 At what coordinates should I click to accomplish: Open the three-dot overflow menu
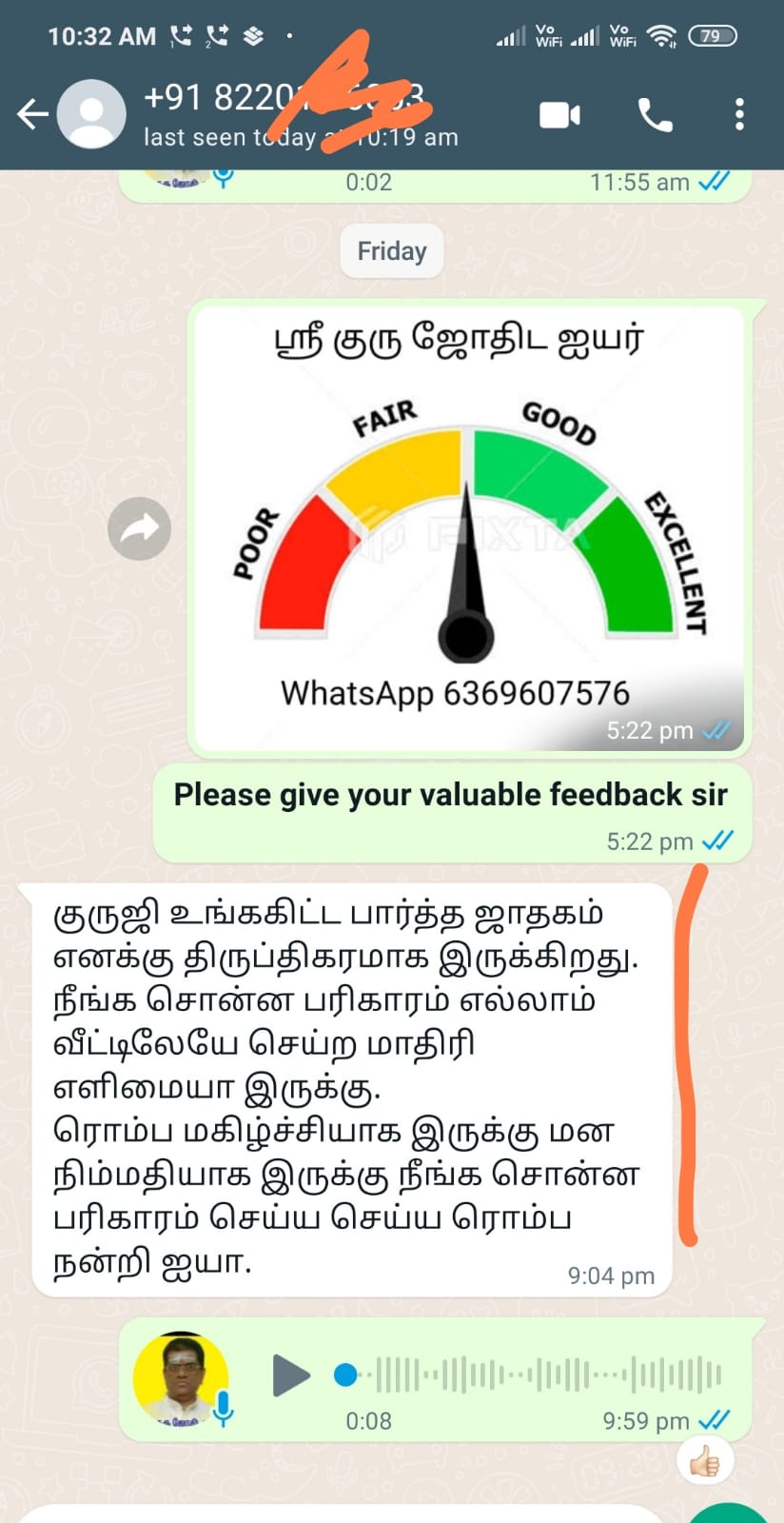click(x=739, y=114)
